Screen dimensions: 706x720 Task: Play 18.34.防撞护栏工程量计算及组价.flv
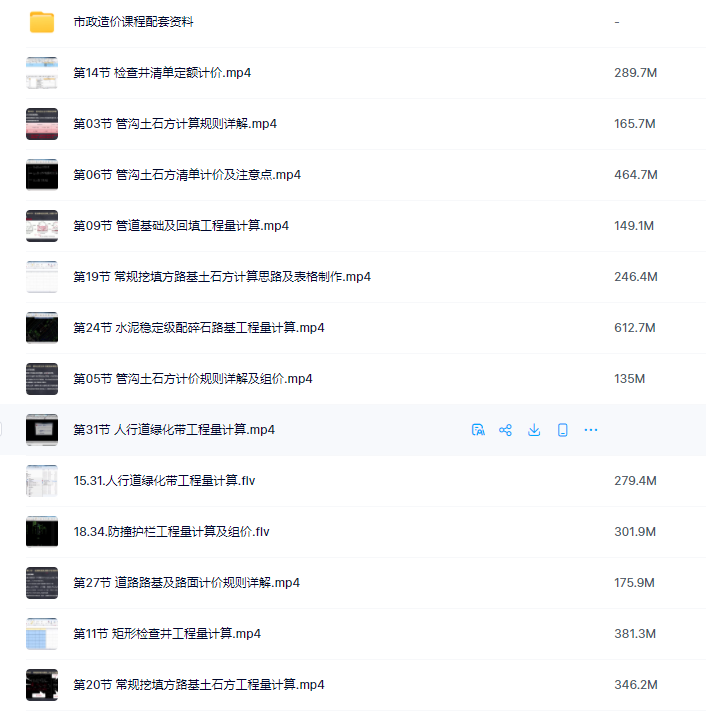click(x=171, y=532)
